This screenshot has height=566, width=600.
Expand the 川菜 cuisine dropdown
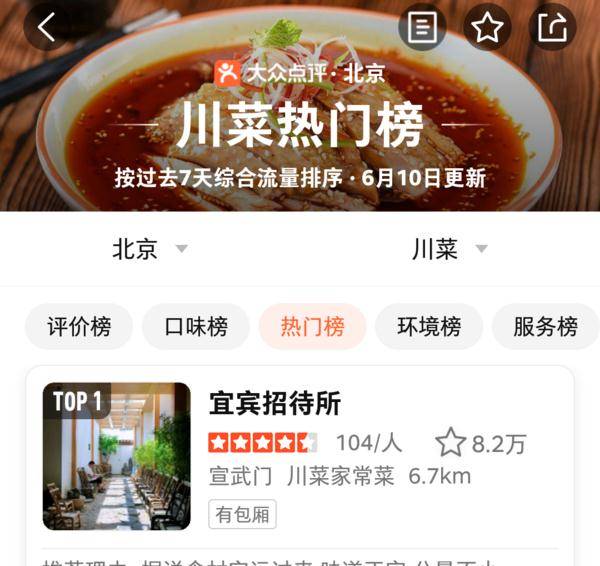point(449,249)
